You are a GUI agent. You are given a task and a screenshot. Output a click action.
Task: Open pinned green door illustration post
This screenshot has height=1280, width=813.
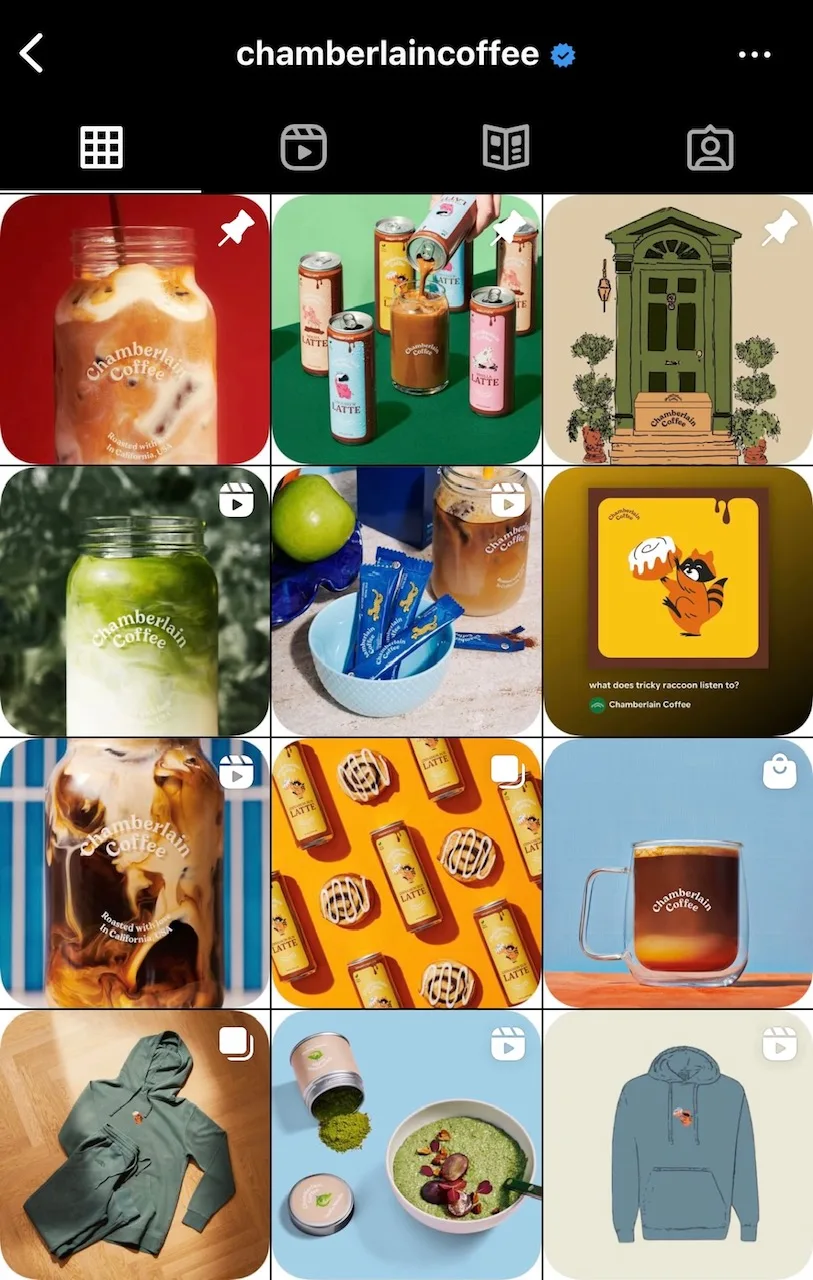(678, 330)
